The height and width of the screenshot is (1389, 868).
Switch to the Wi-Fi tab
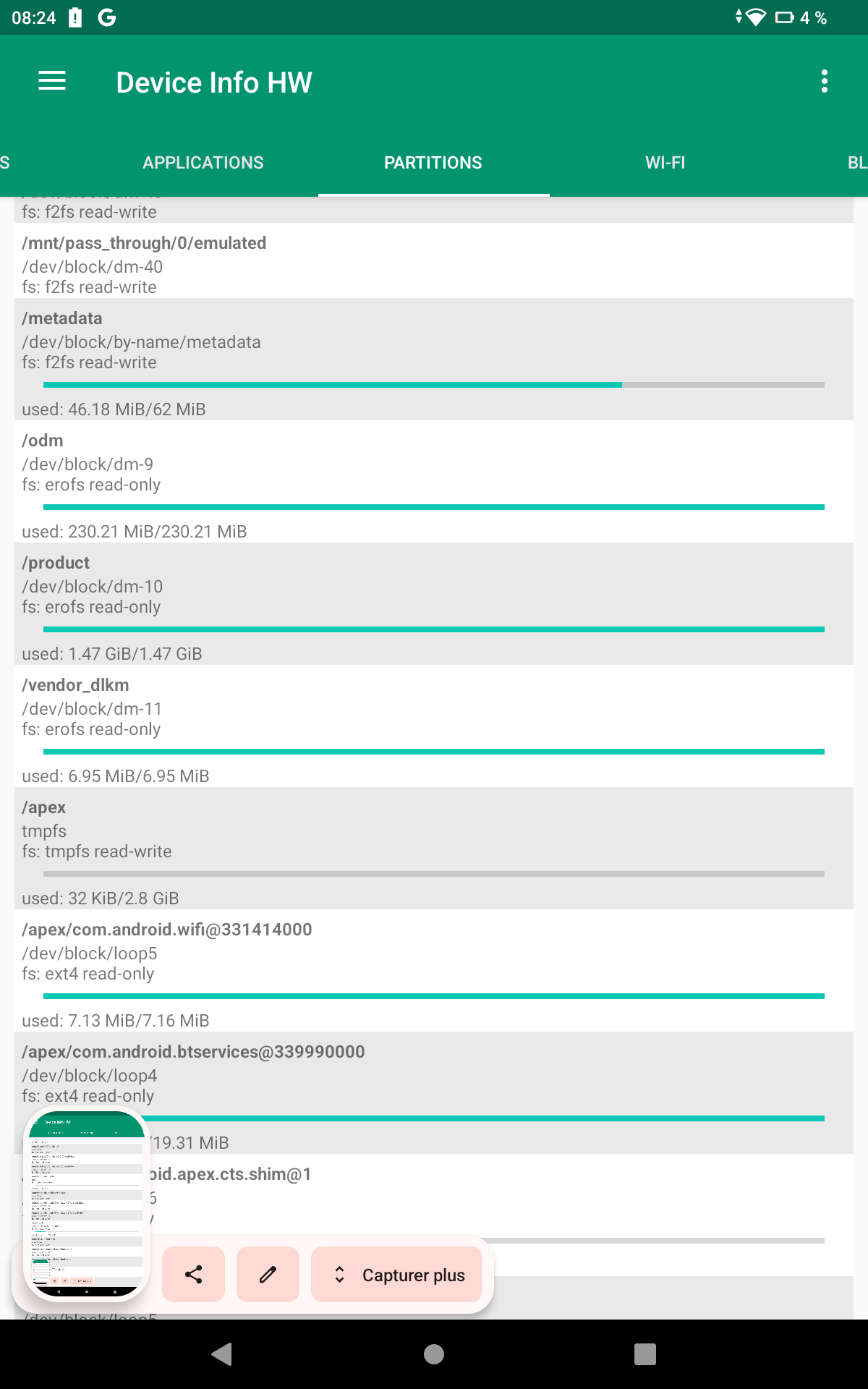(665, 163)
